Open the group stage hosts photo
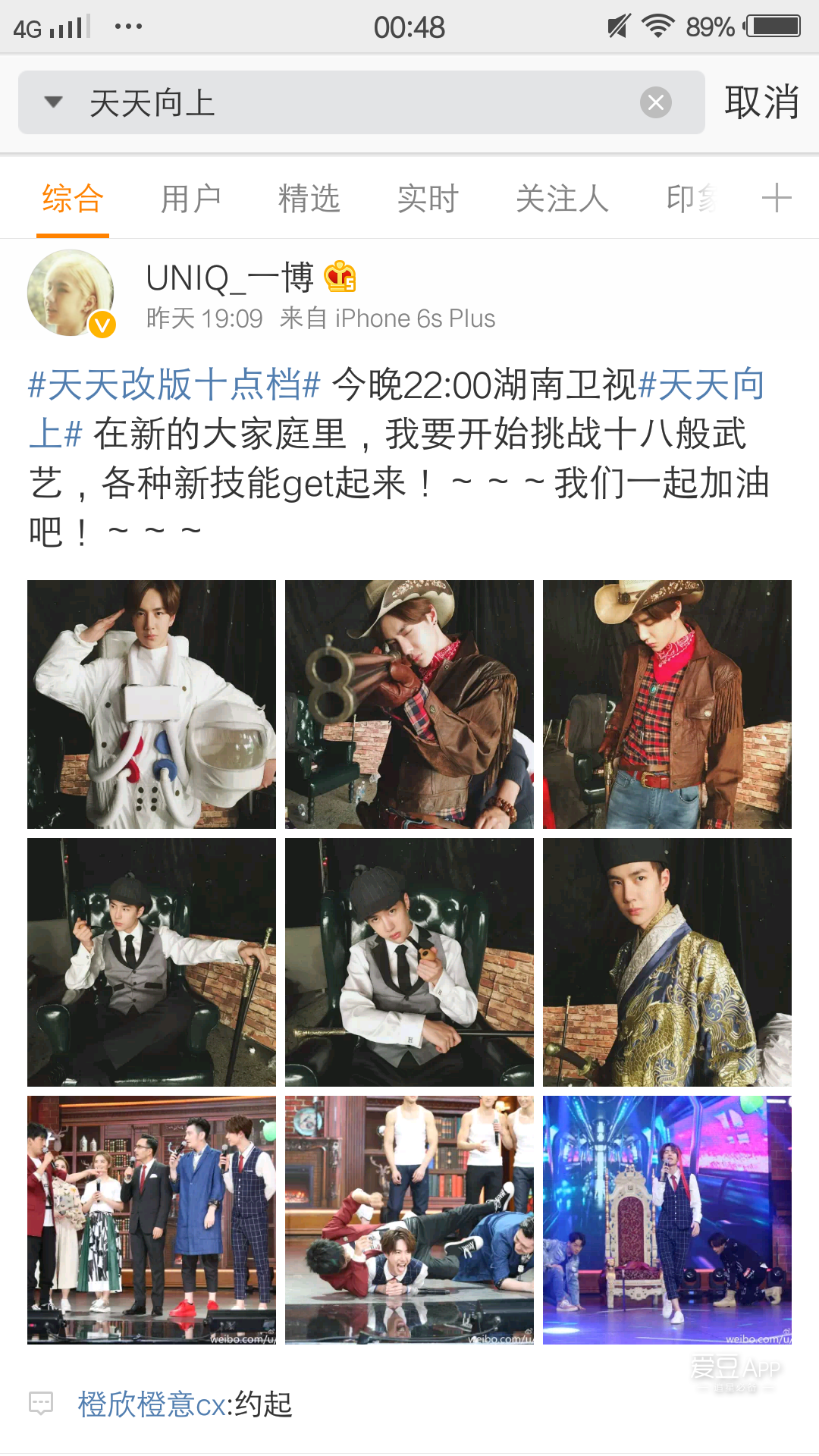This screenshot has height=1456, width=819. click(152, 1220)
